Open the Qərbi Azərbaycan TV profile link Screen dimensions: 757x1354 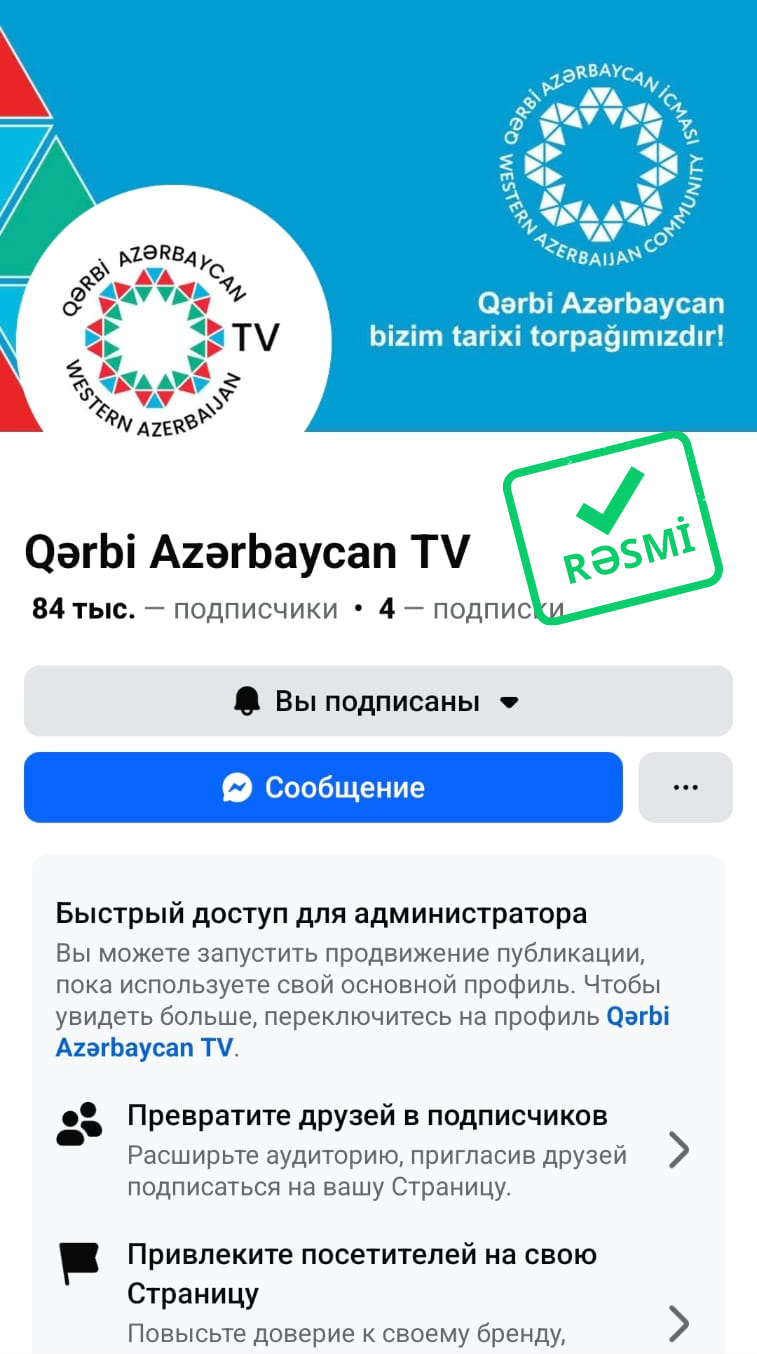point(146,1048)
